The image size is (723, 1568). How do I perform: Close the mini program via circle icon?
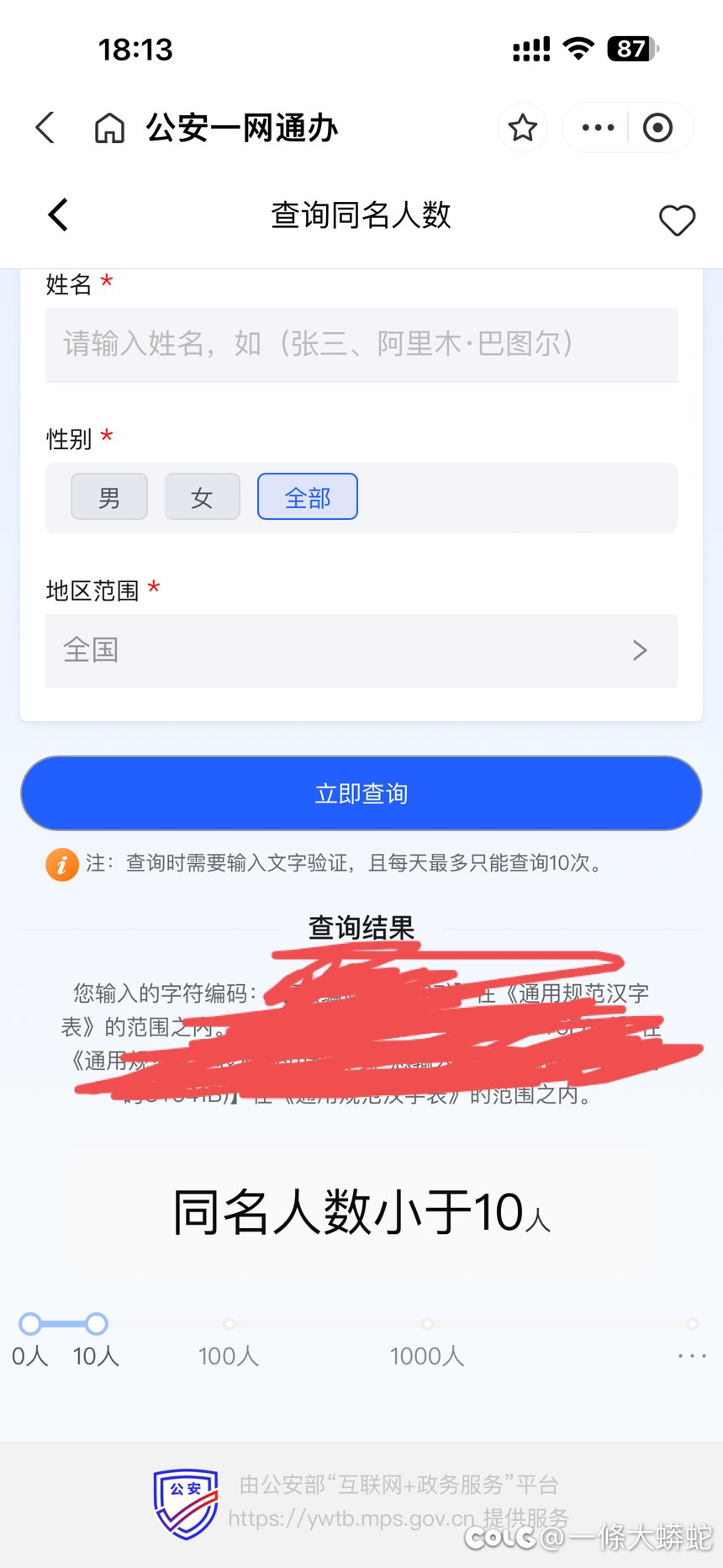pos(657,128)
